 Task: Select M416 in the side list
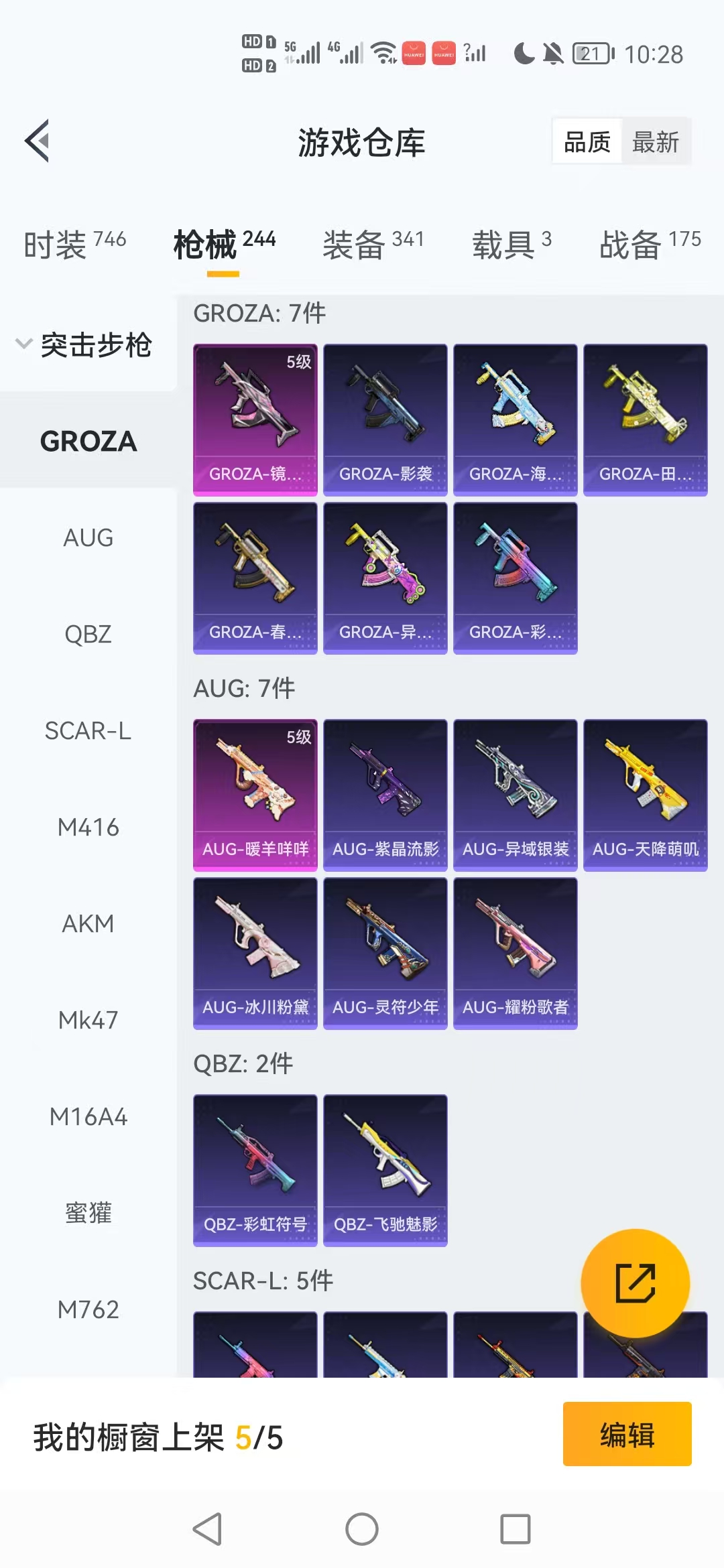click(x=88, y=827)
